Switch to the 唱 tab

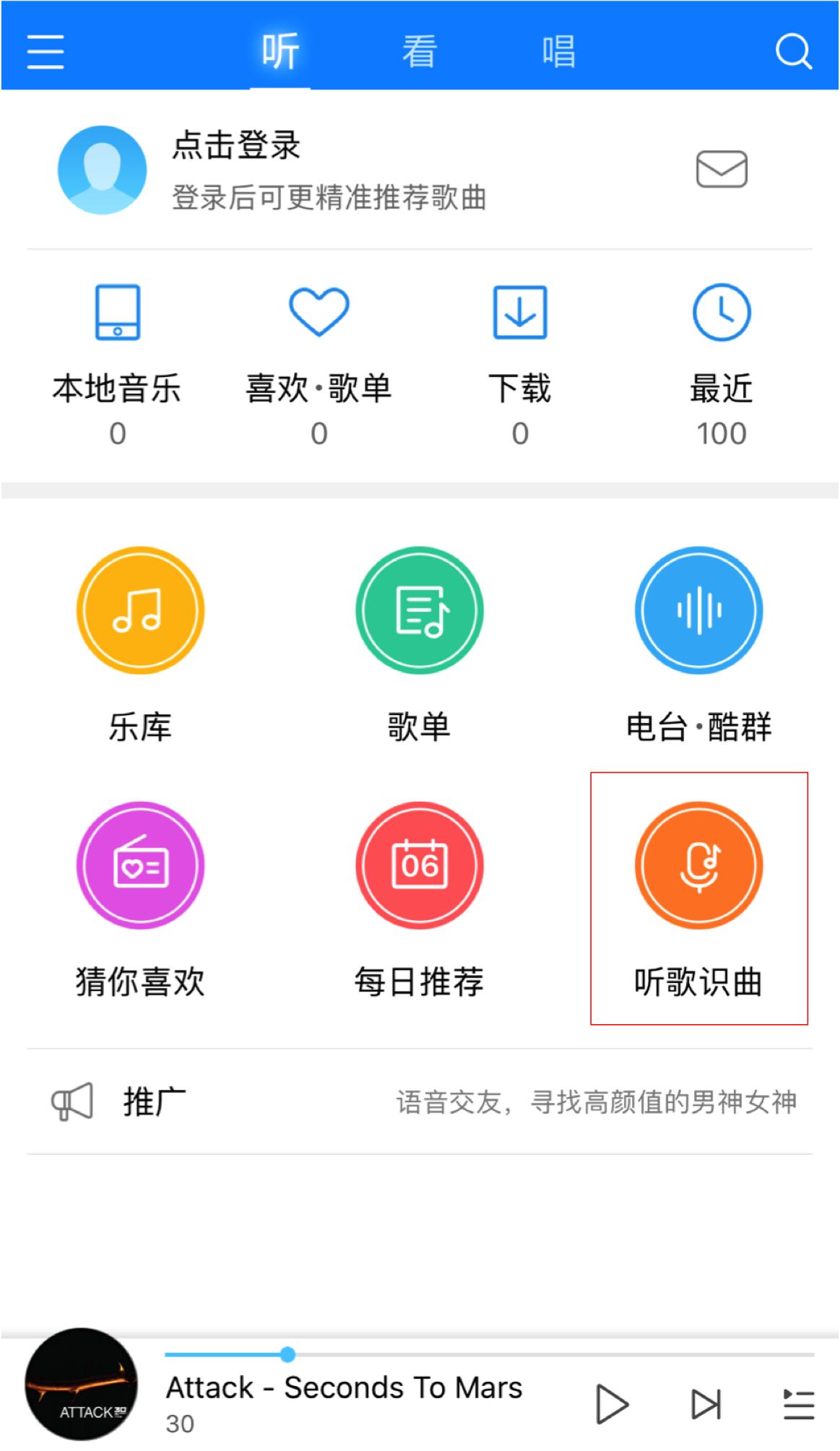click(x=556, y=51)
